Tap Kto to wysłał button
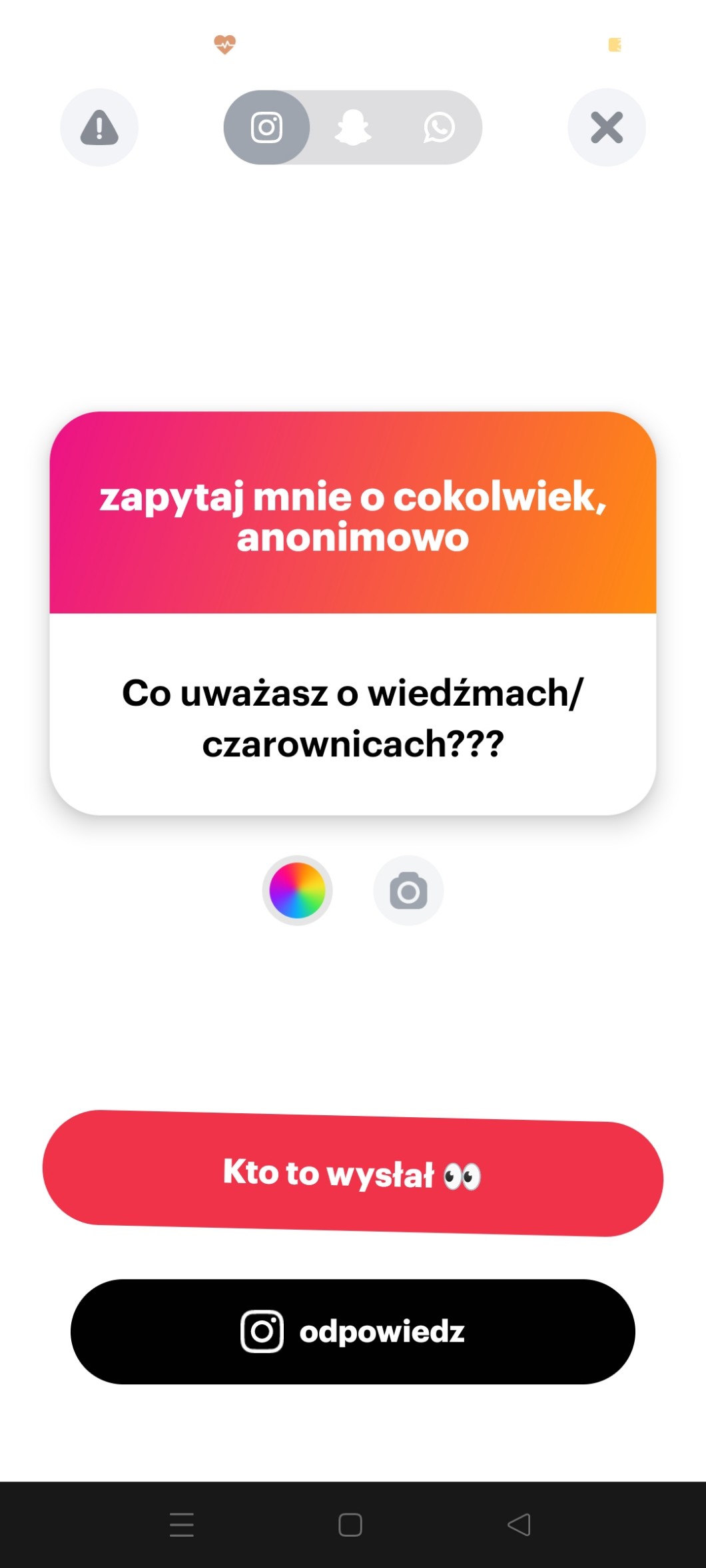Viewport: 706px width, 1568px height. pyautogui.click(x=352, y=1173)
